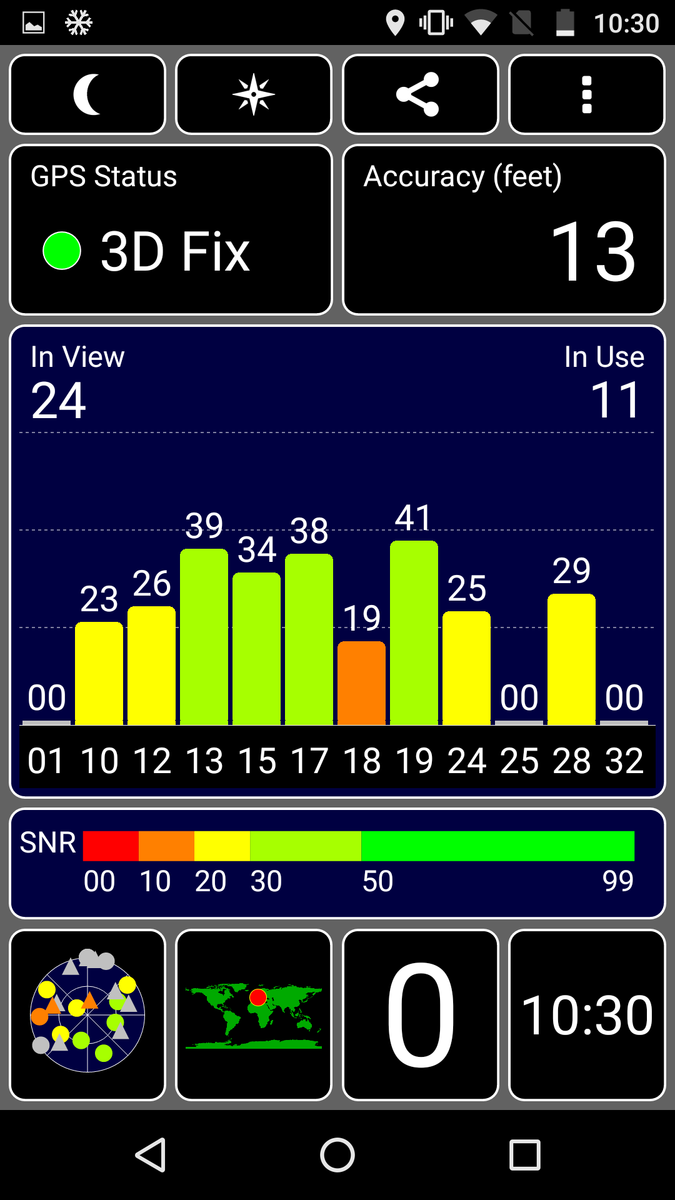Screen dimensions: 675x1200
Task: Tap the tile showing the large 0
Action: pos(420,1015)
